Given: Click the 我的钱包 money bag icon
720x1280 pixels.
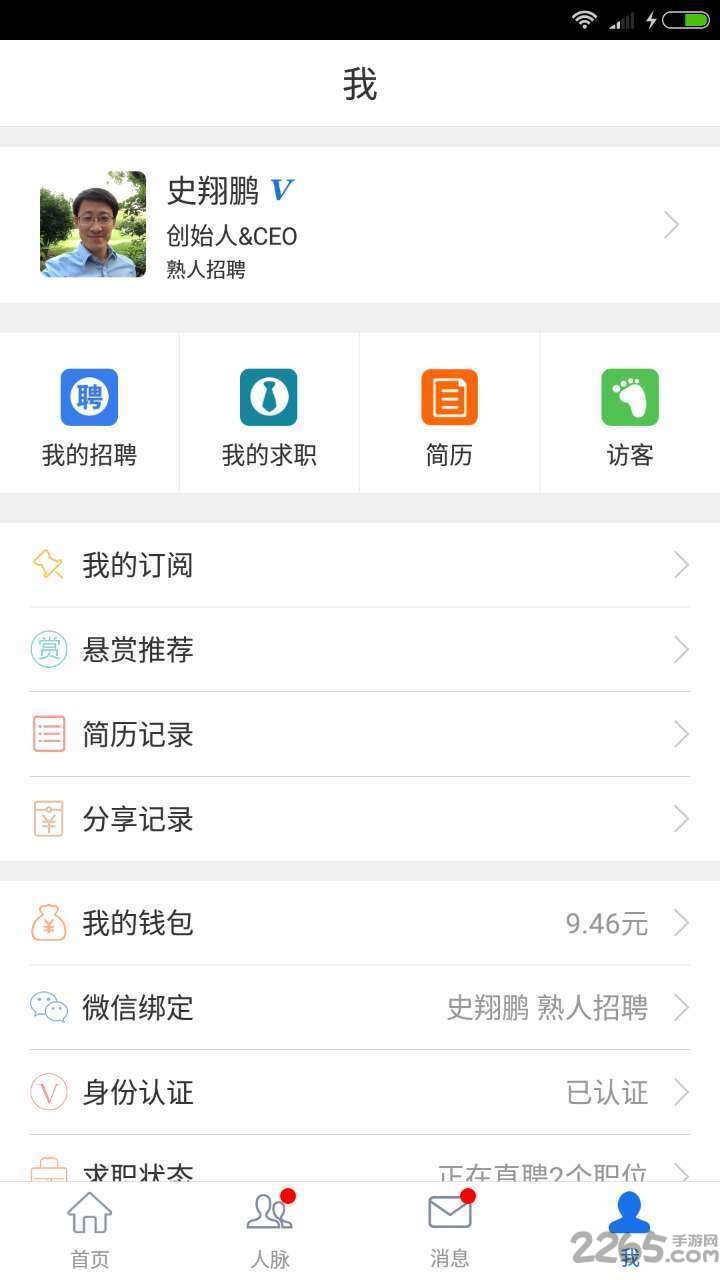Looking at the screenshot, I should coord(48,922).
